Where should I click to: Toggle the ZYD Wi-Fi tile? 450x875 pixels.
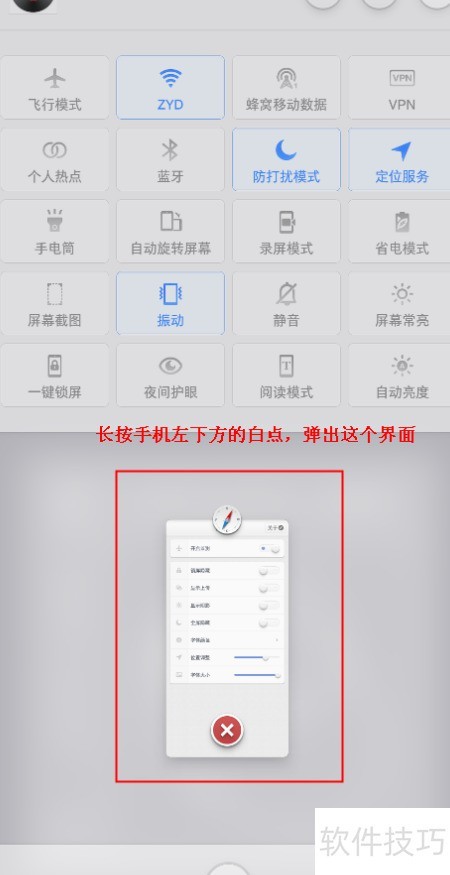click(170, 88)
